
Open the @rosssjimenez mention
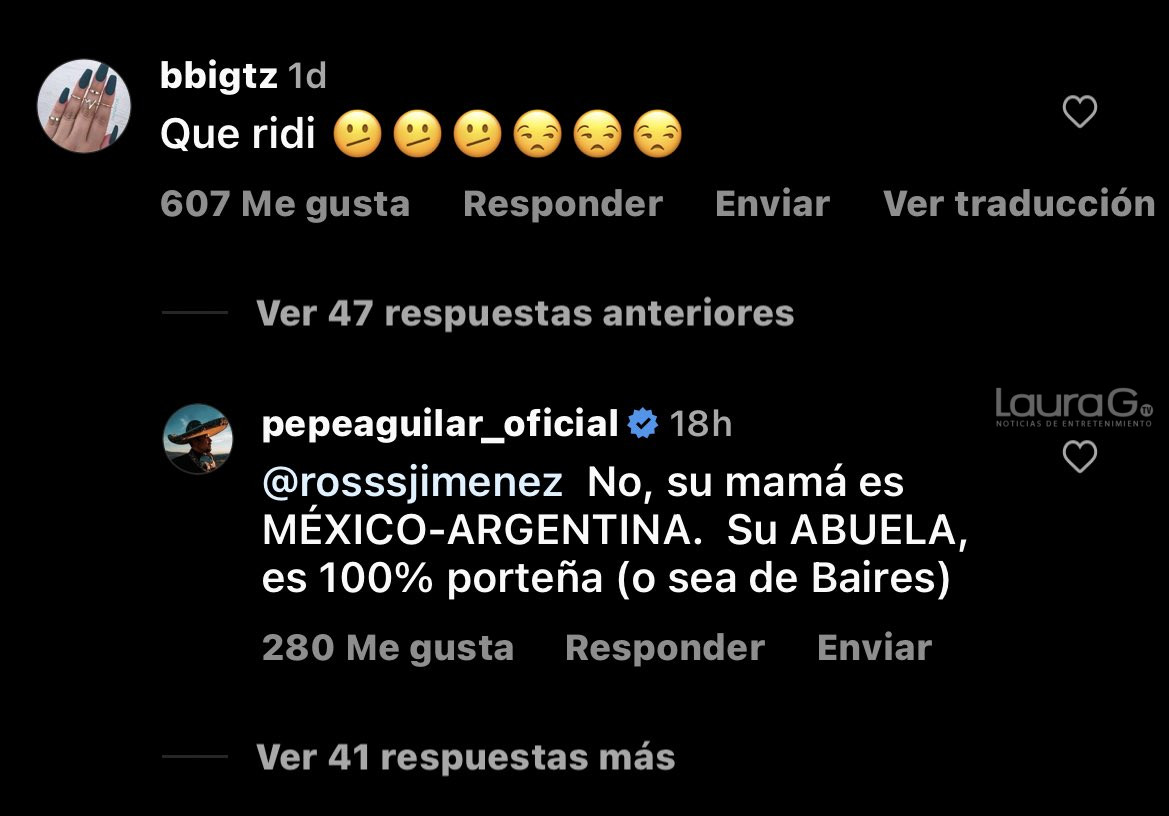[412, 483]
